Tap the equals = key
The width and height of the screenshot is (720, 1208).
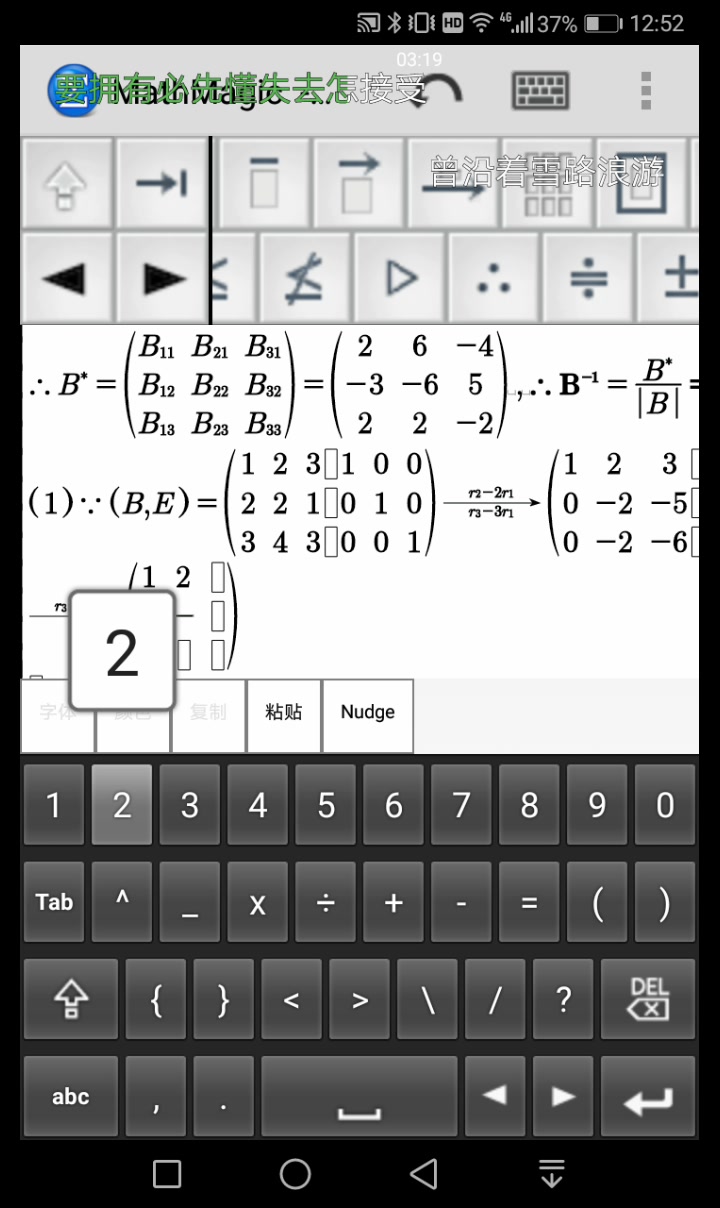pos(529,902)
